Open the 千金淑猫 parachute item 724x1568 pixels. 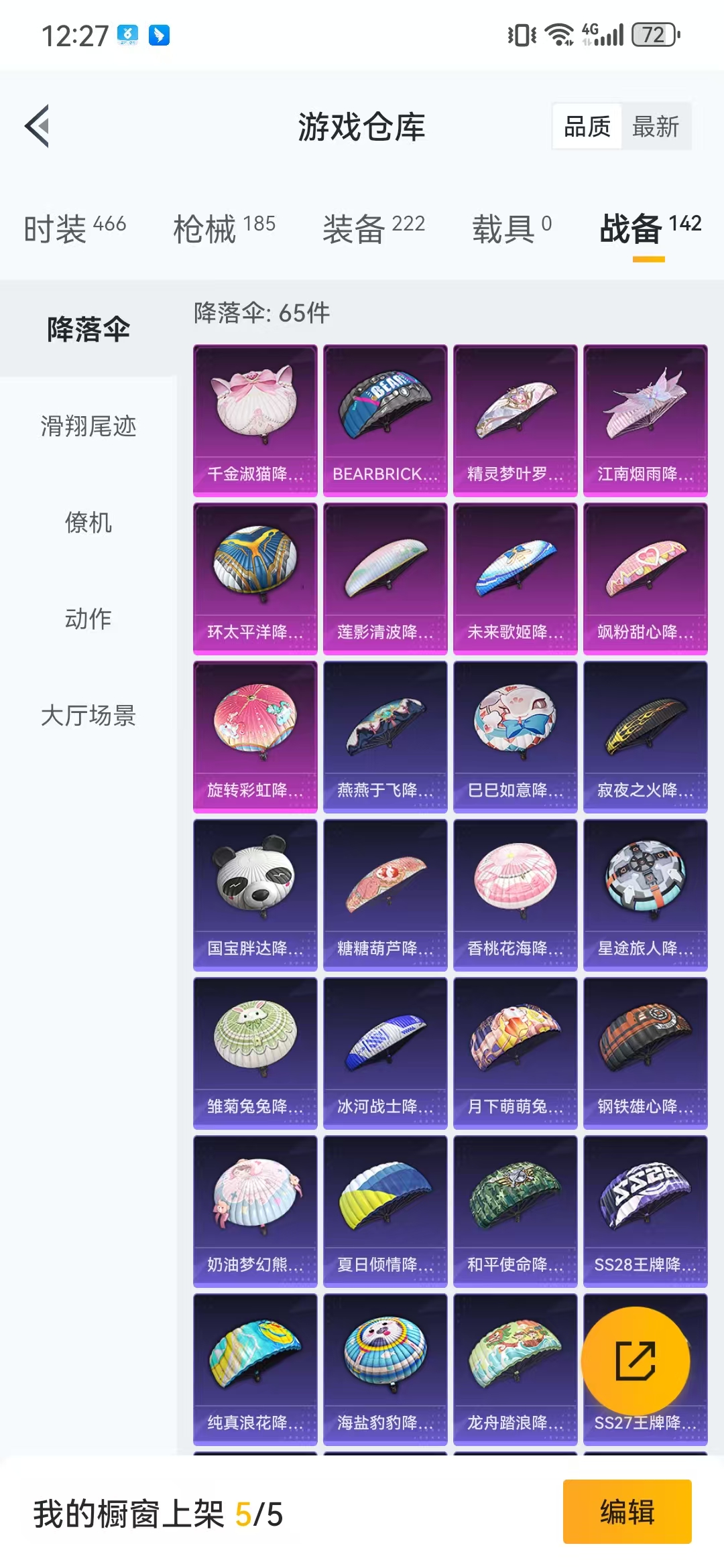click(x=255, y=421)
